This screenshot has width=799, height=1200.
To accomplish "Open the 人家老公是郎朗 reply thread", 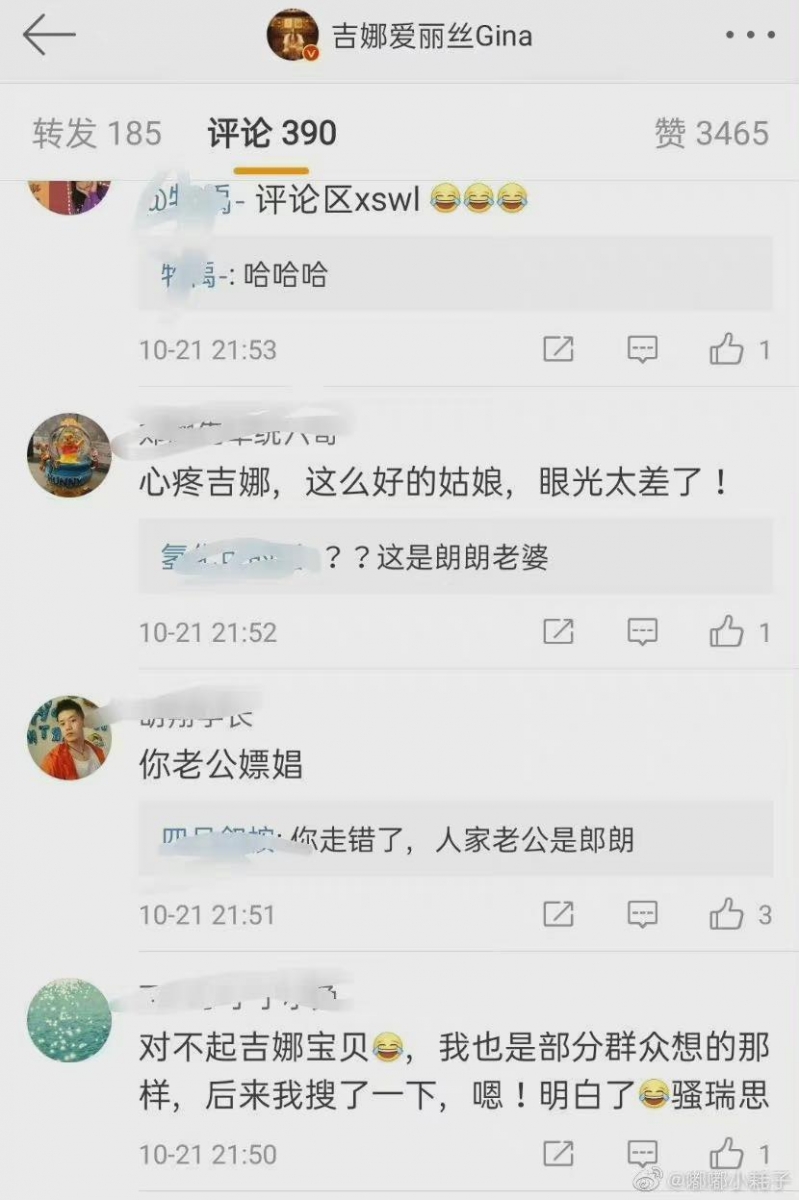I will (x=455, y=840).
